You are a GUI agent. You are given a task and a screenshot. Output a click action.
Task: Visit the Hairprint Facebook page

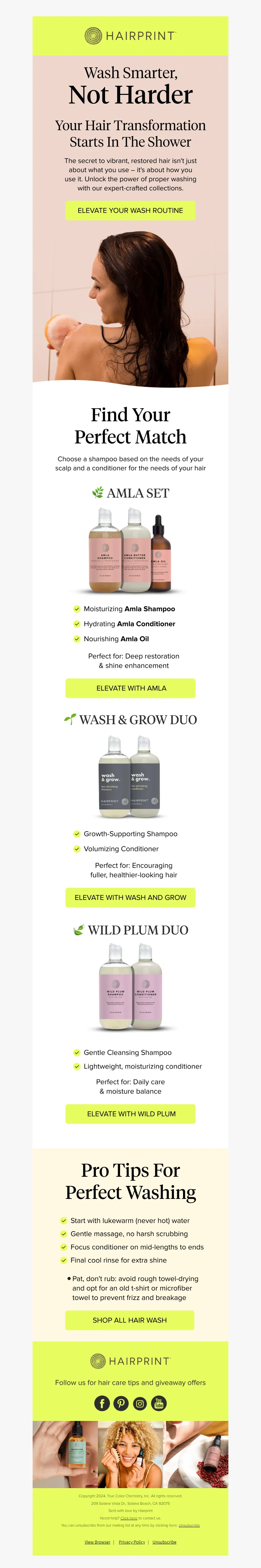pyautogui.click(x=102, y=1403)
